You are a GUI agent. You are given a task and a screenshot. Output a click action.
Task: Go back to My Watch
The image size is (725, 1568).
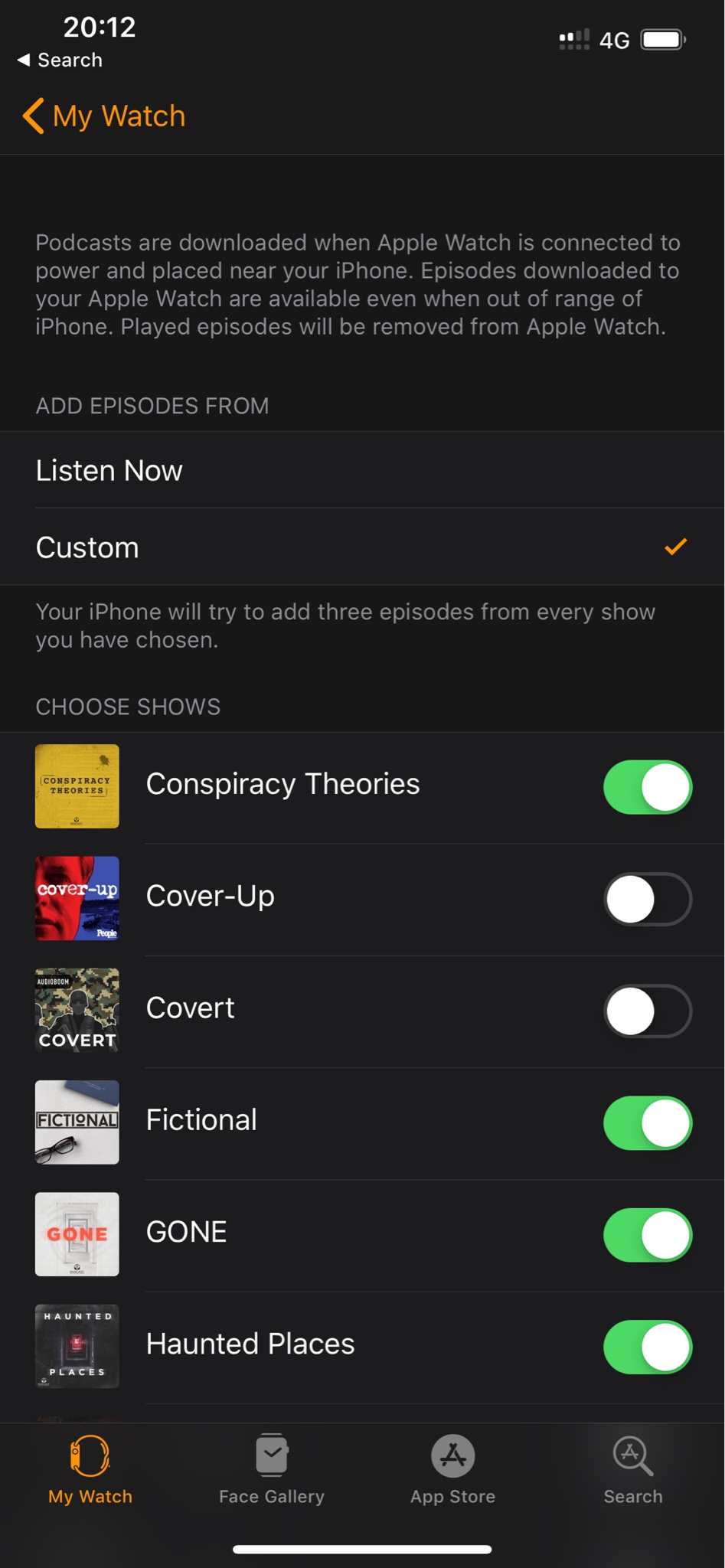(105, 116)
